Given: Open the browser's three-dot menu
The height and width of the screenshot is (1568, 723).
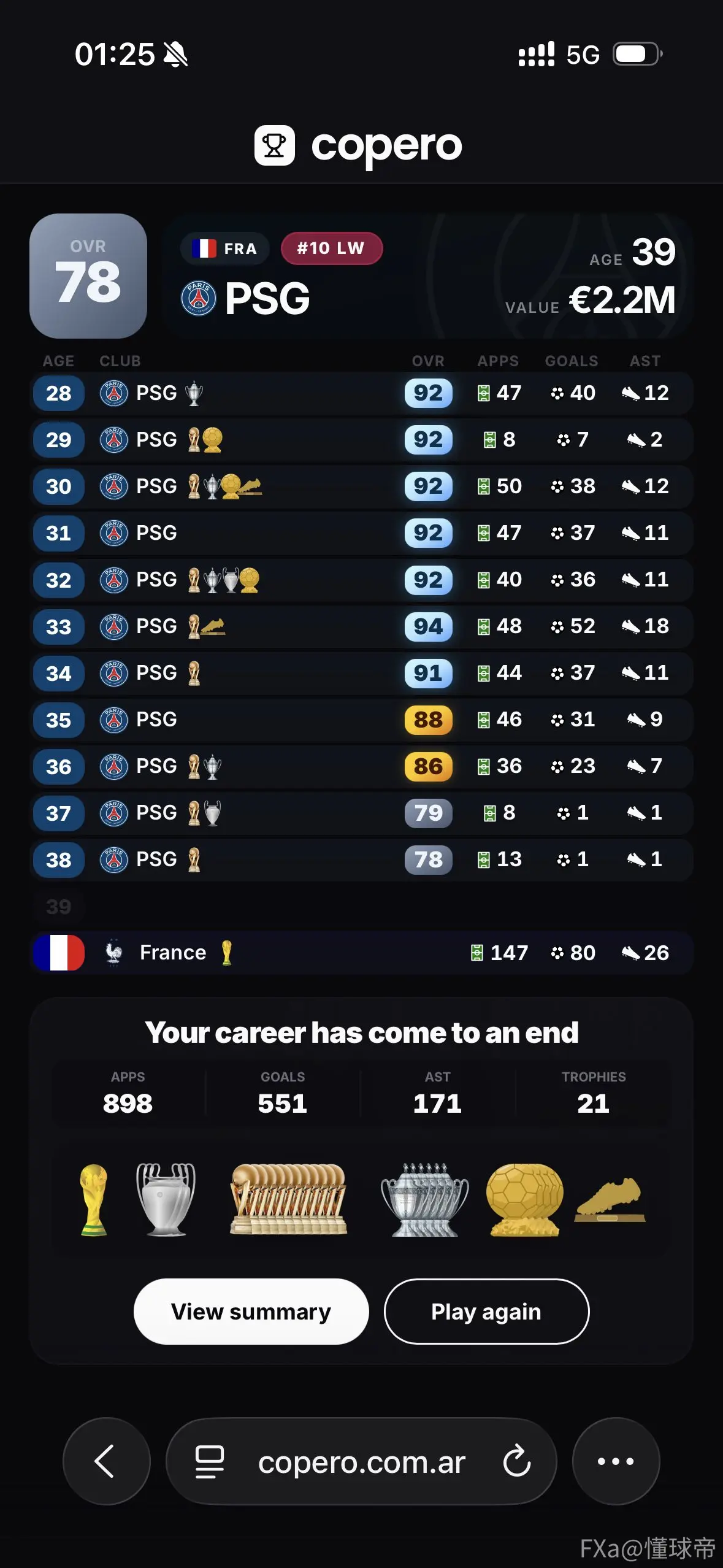Looking at the screenshot, I should (x=616, y=1461).
